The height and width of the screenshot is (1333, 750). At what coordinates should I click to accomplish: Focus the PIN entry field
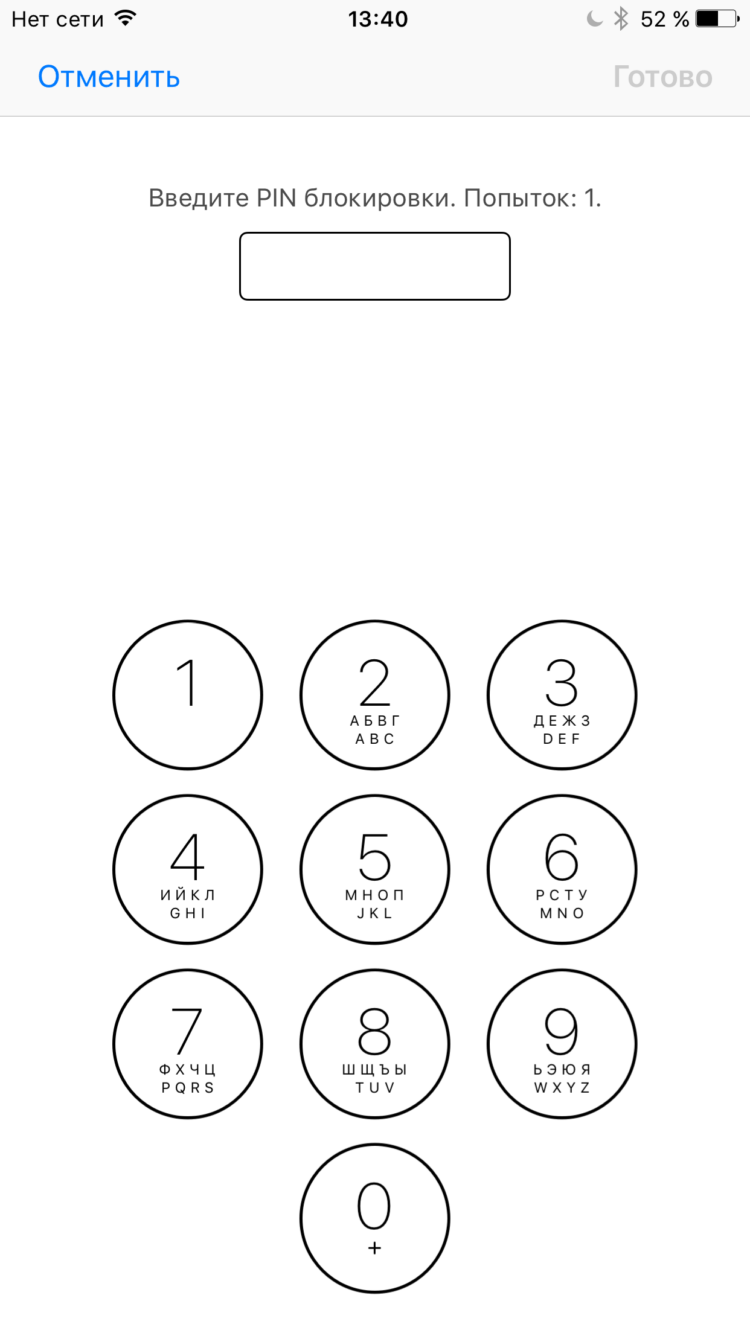click(375, 266)
